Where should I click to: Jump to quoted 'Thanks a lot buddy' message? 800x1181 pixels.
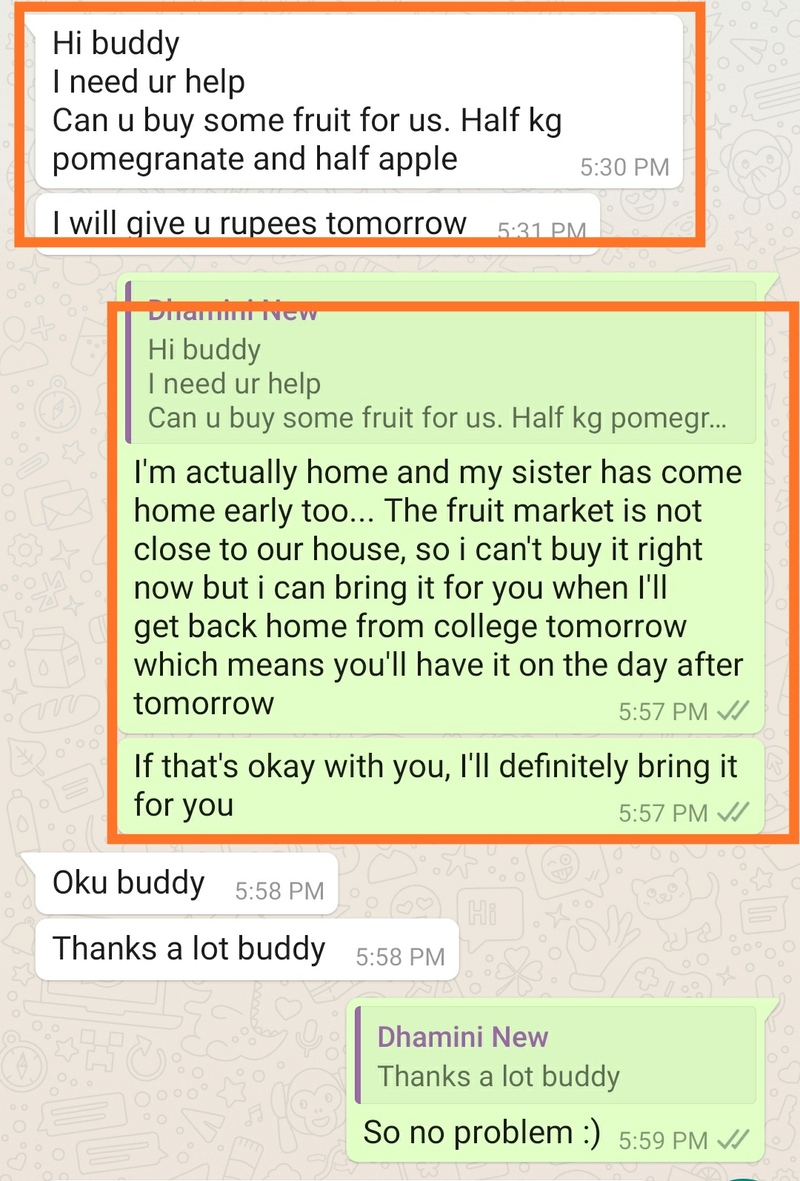(556, 1056)
